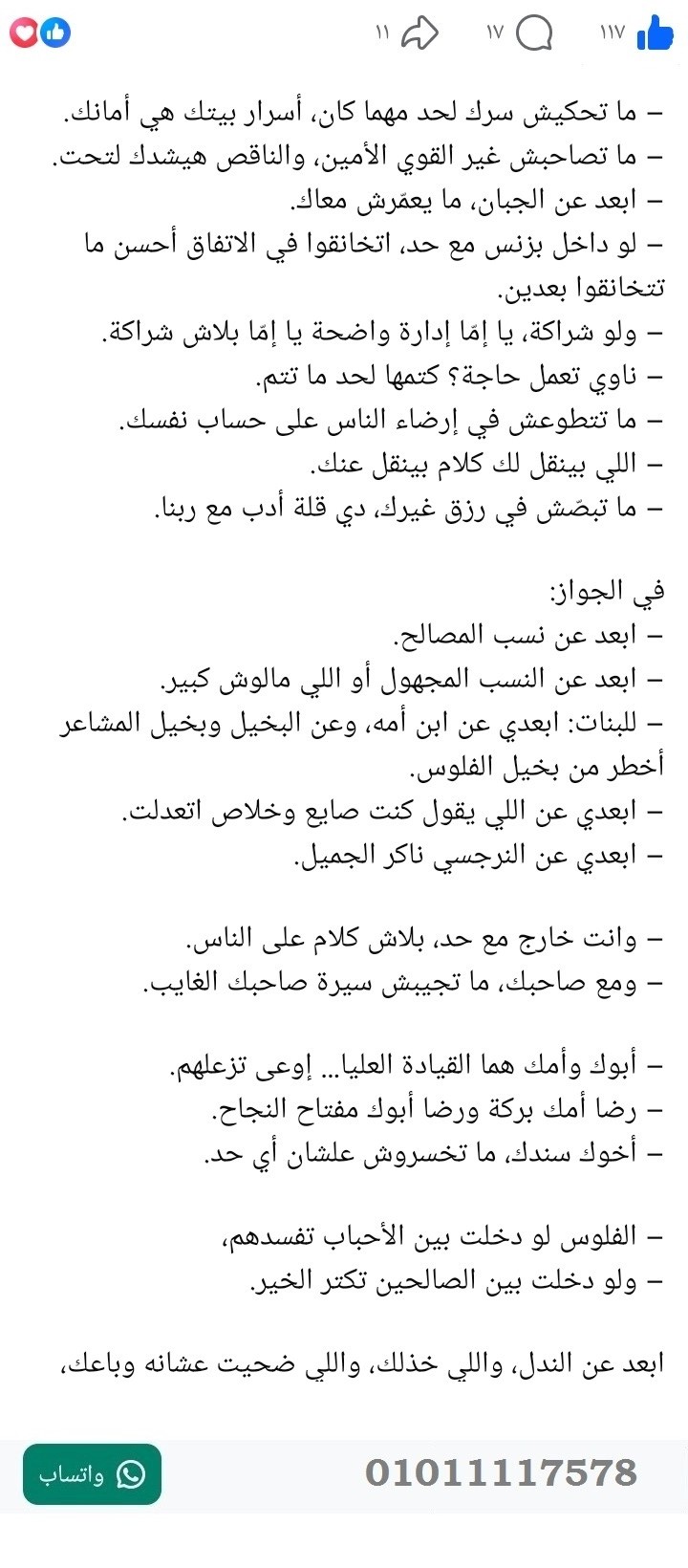Select the small blue thumbs-up reaction emoji
Viewport: 688px width, 1568px height.
[x=57, y=32]
